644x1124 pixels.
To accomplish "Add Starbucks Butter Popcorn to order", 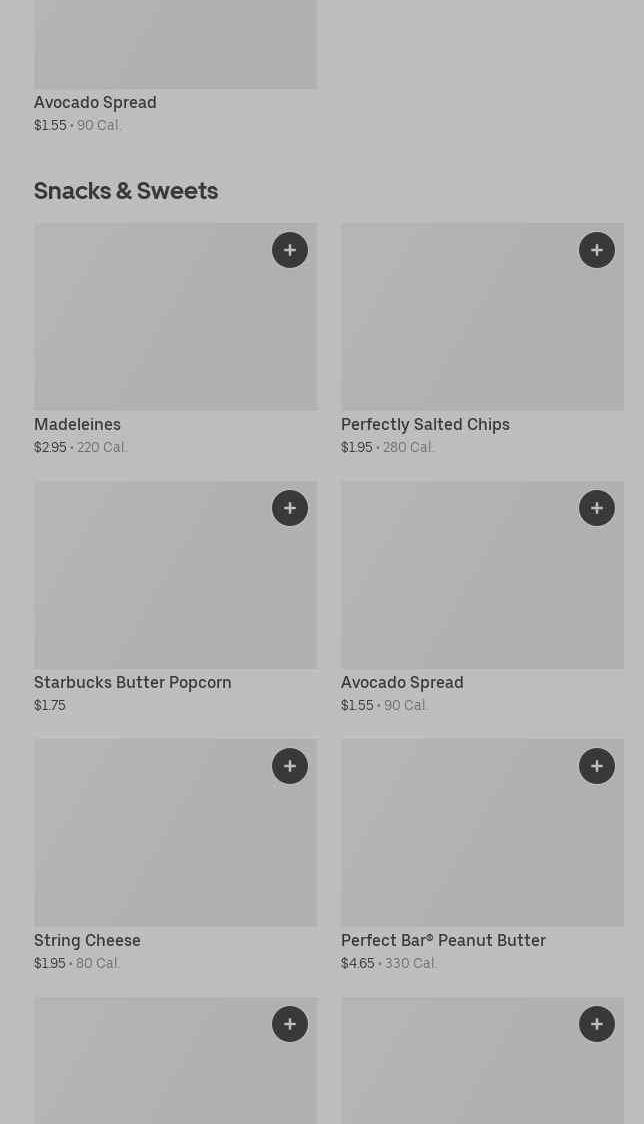I will tap(290, 508).
